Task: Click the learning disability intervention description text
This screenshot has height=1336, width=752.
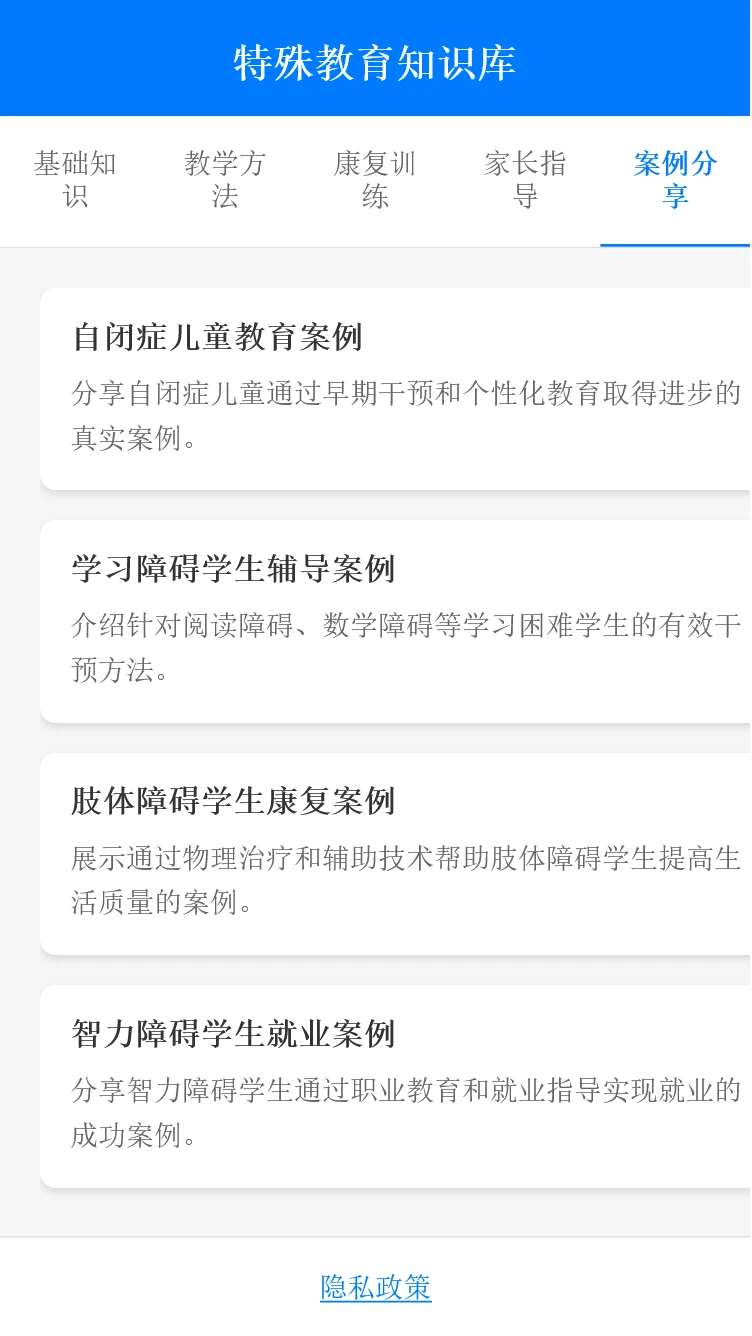Action: point(400,646)
